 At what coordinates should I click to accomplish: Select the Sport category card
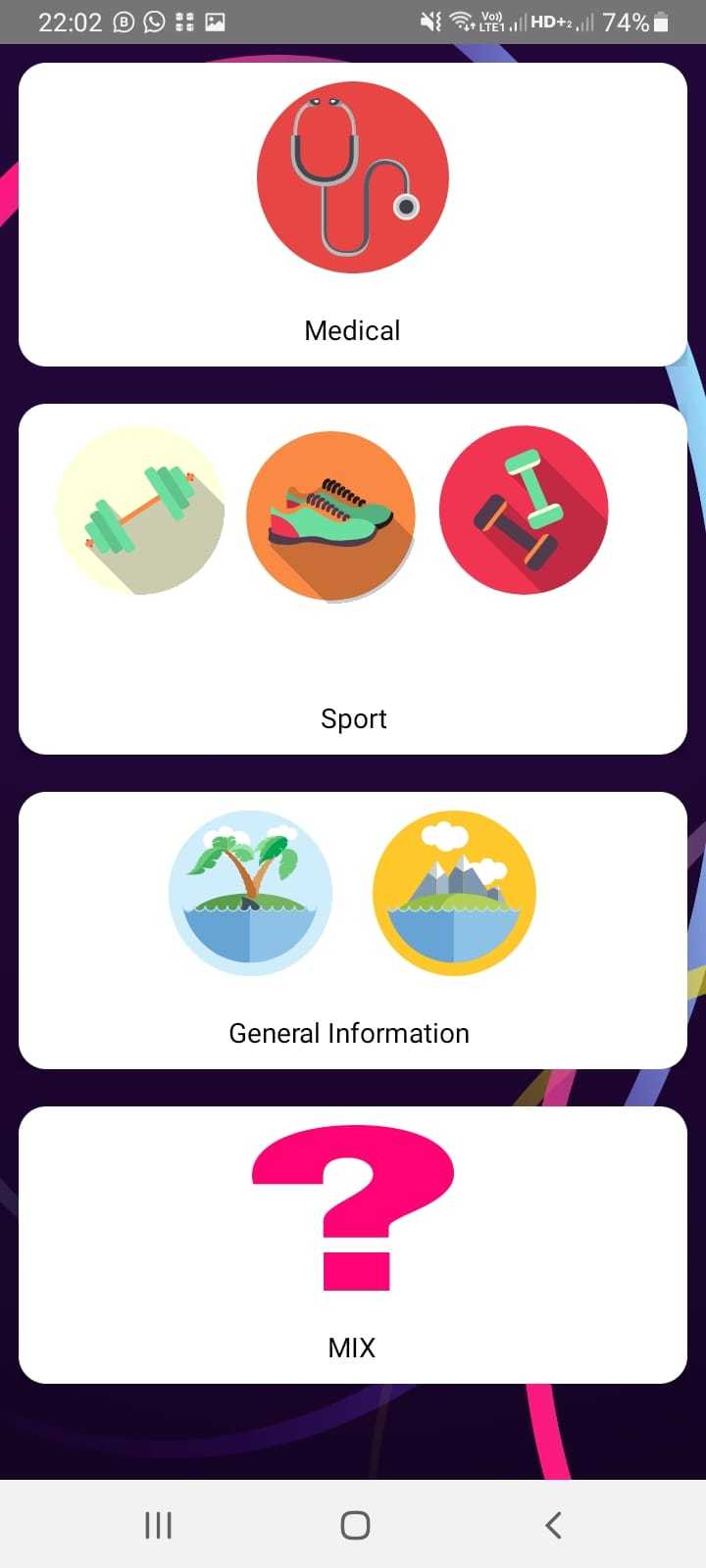click(x=353, y=578)
